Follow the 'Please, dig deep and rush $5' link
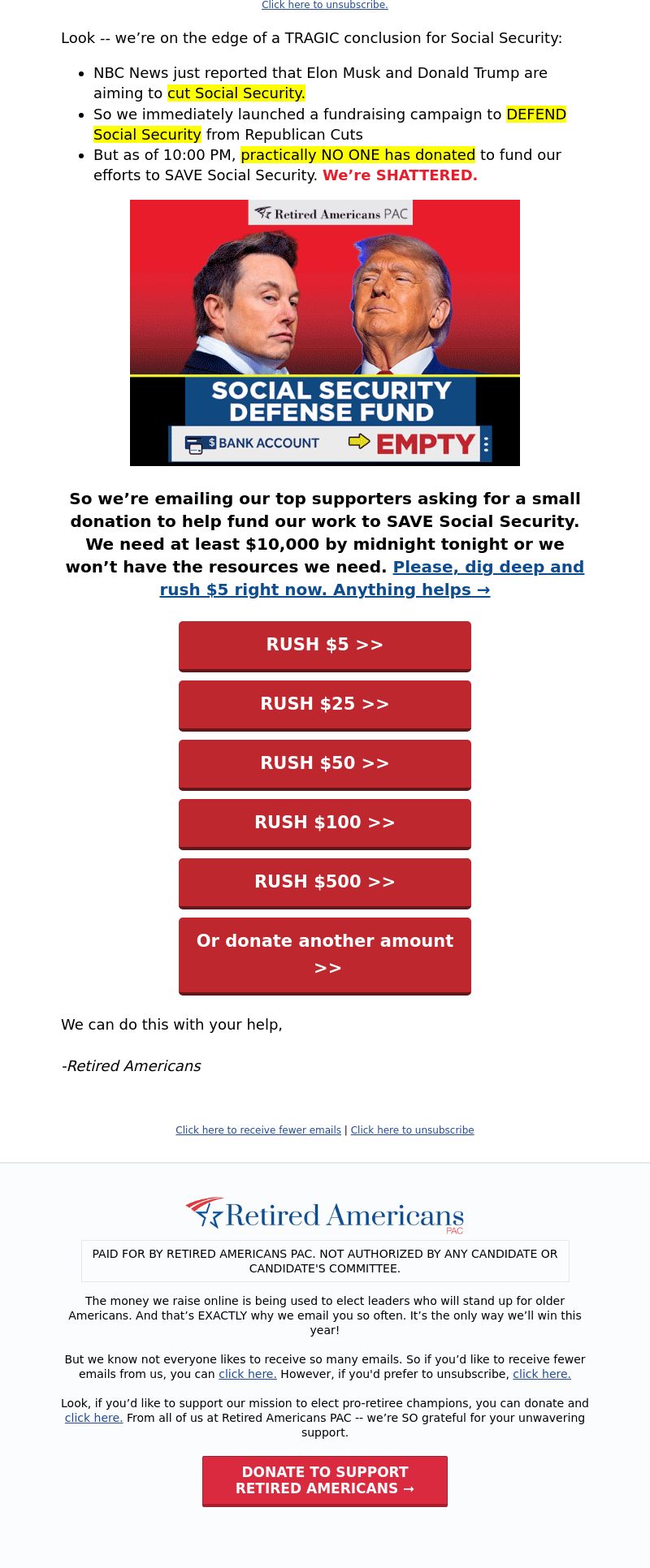The image size is (650, 1568). (x=372, y=578)
